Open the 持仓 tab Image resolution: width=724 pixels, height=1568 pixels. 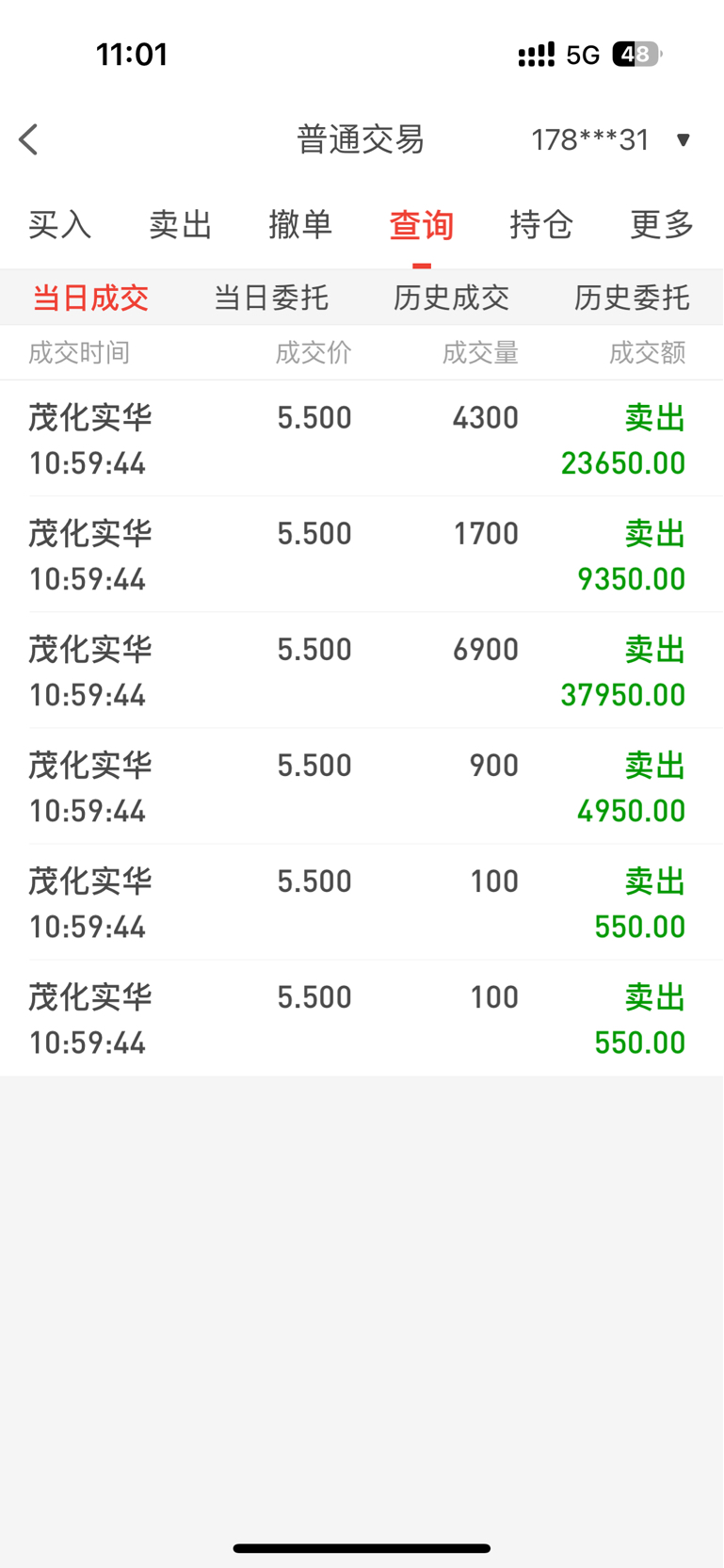click(542, 225)
